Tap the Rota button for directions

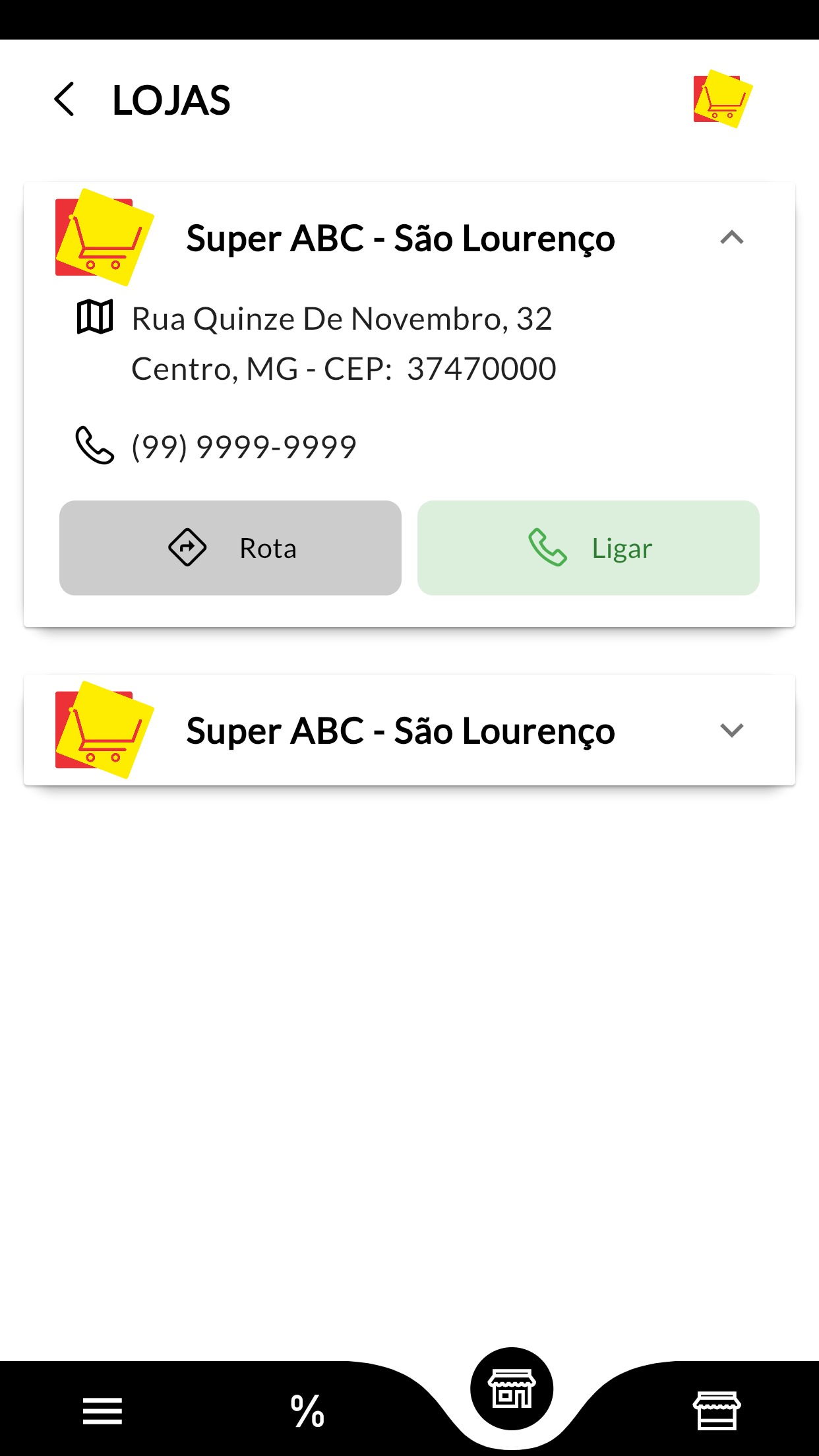pos(230,548)
